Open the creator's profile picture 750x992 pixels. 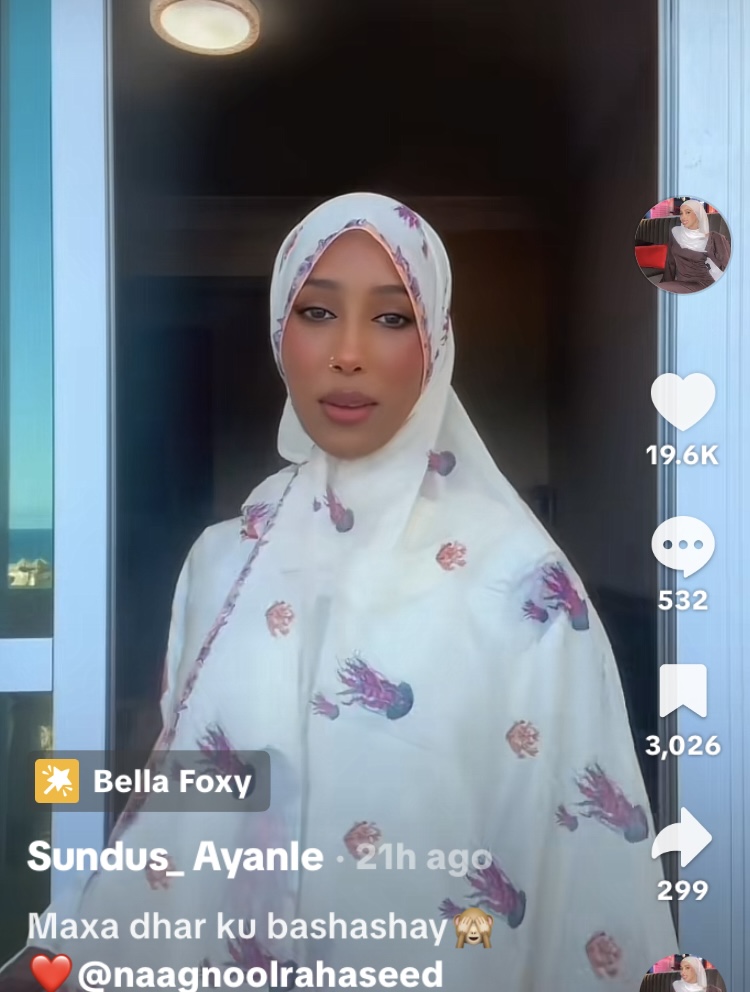683,245
